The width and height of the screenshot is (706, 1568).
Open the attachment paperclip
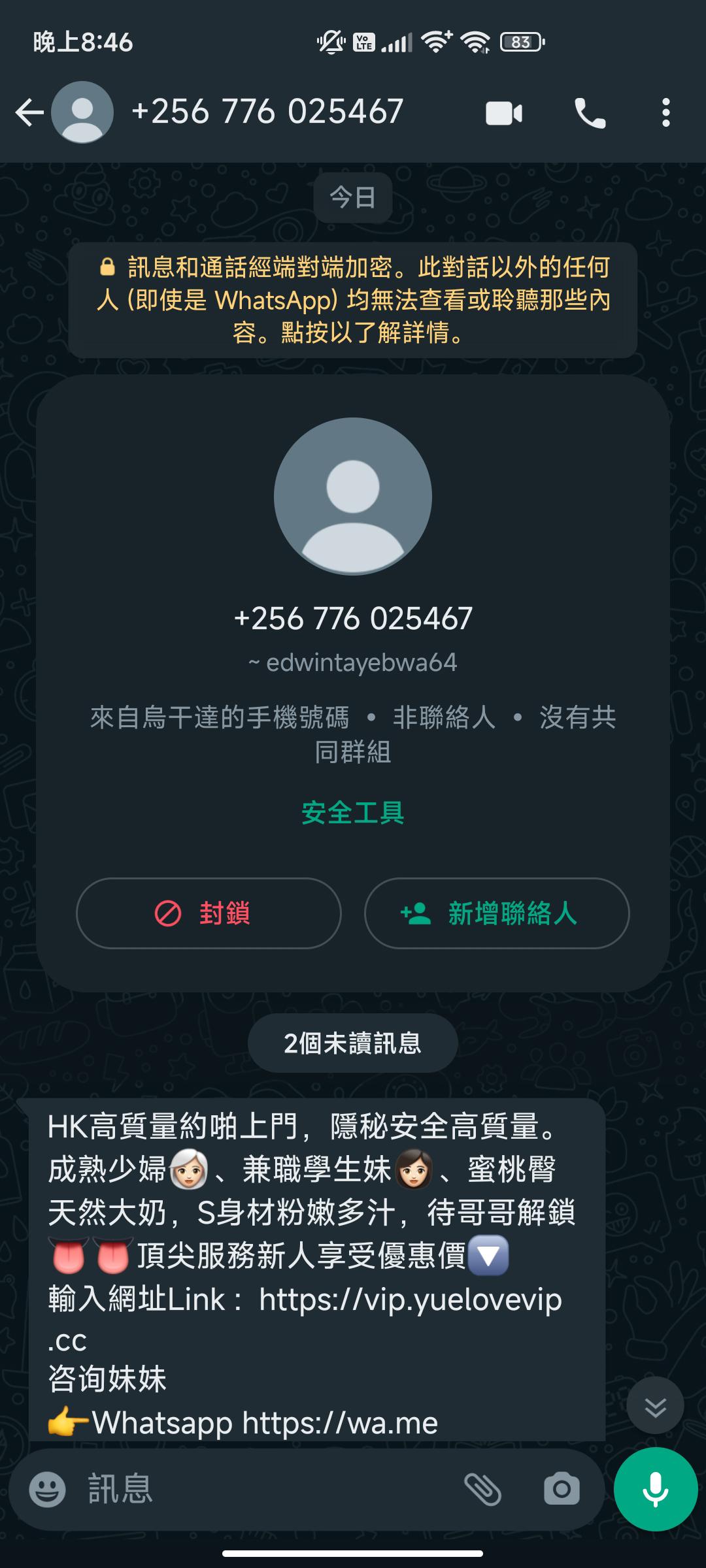coord(483,1490)
